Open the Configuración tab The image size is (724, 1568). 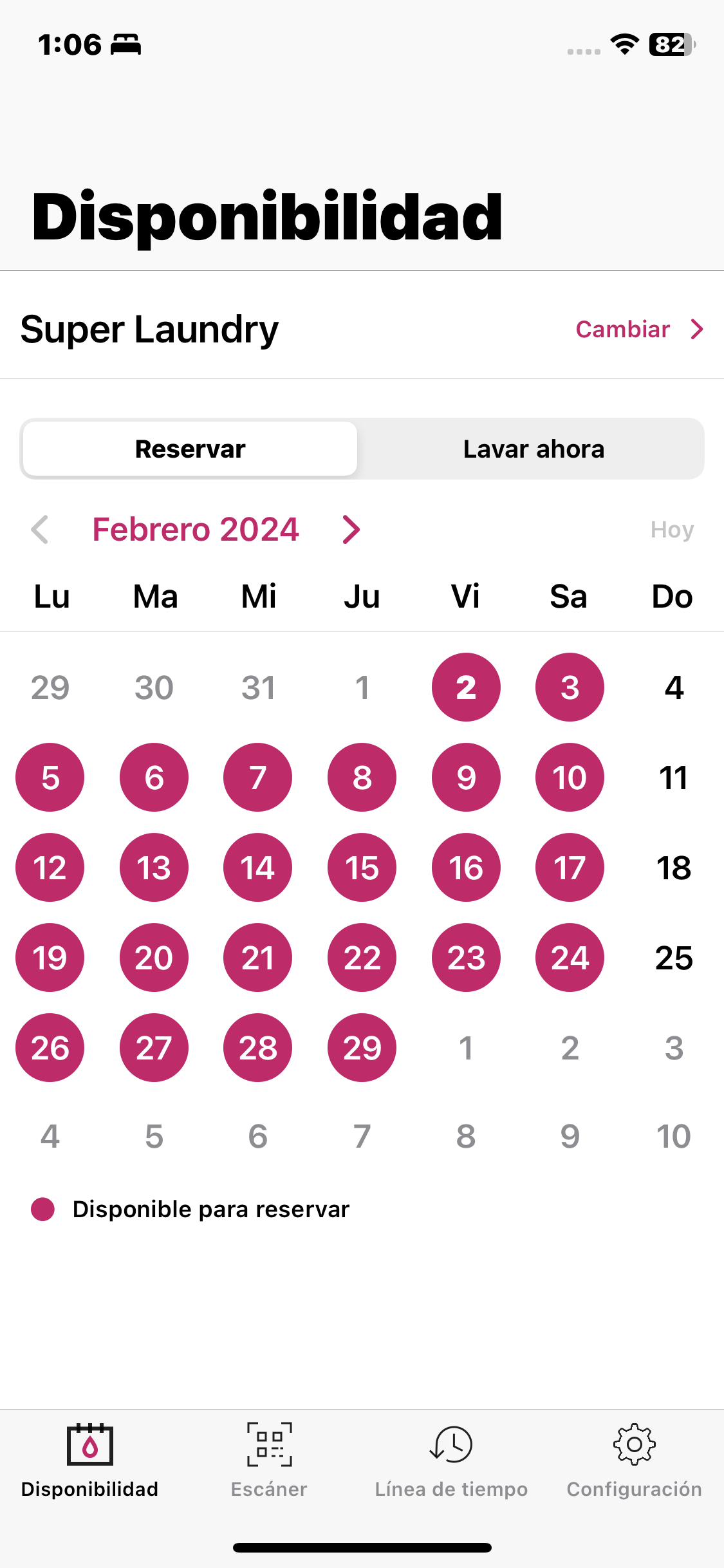coord(634,1460)
